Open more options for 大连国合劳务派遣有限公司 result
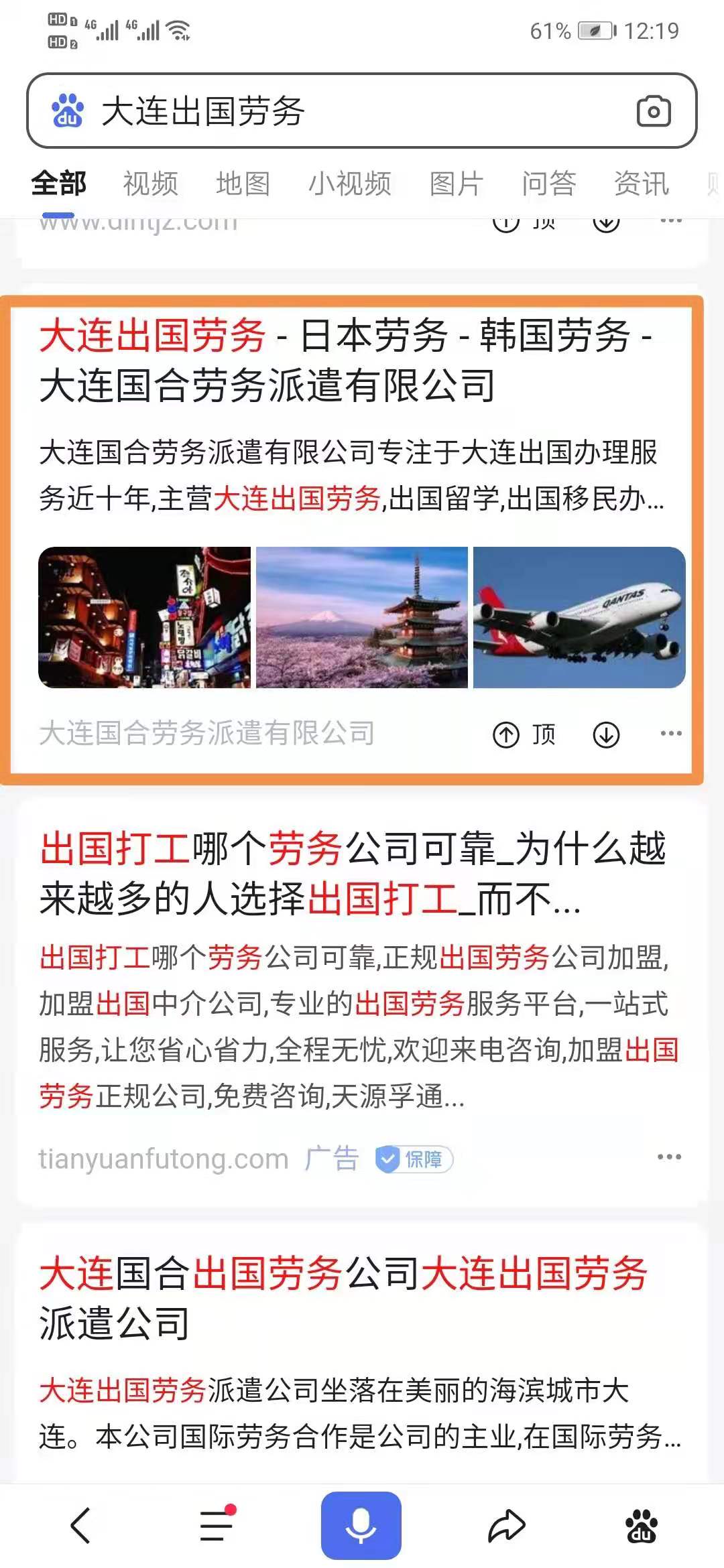The height and width of the screenshot is (1568, 724). coord(670,733)
